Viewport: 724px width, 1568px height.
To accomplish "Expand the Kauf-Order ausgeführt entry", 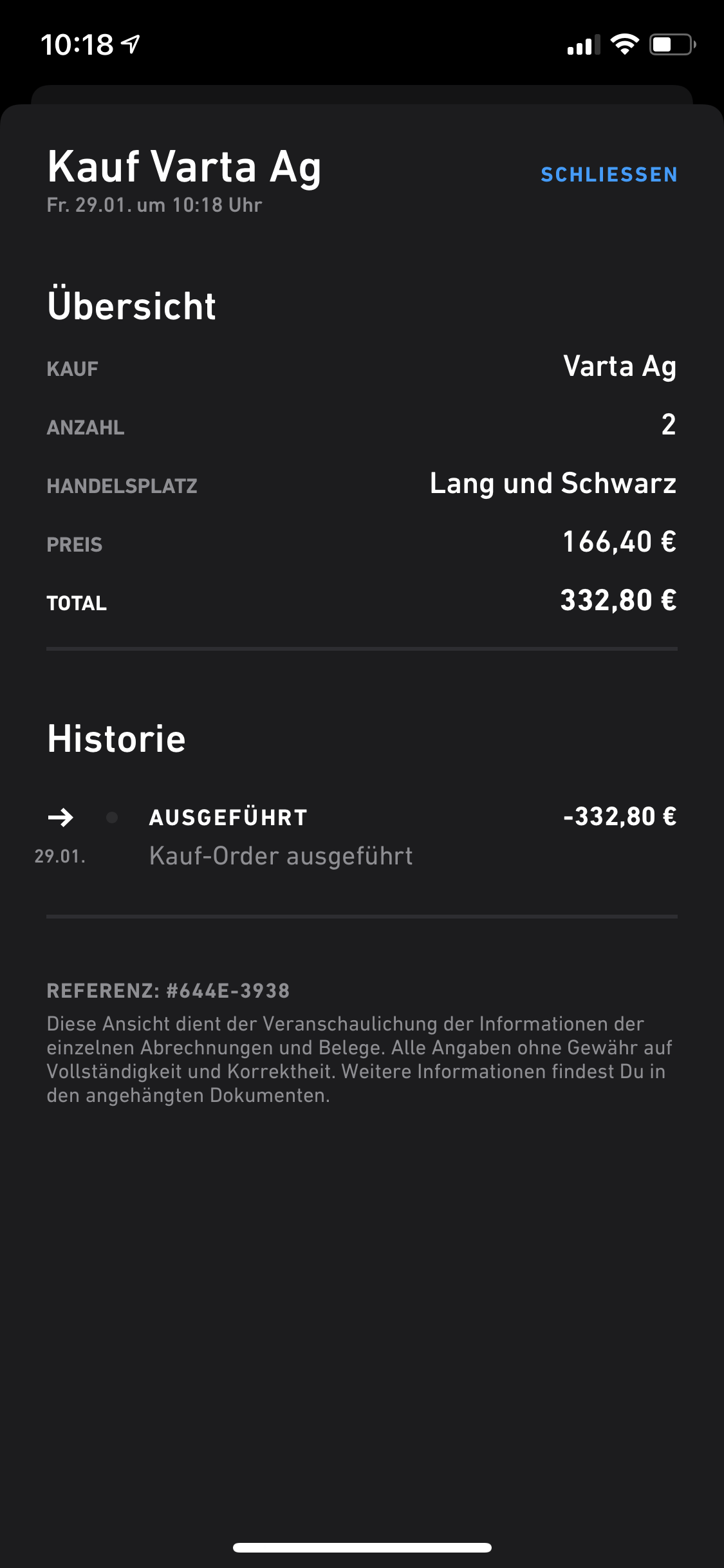I will click(x=281, y=856).
